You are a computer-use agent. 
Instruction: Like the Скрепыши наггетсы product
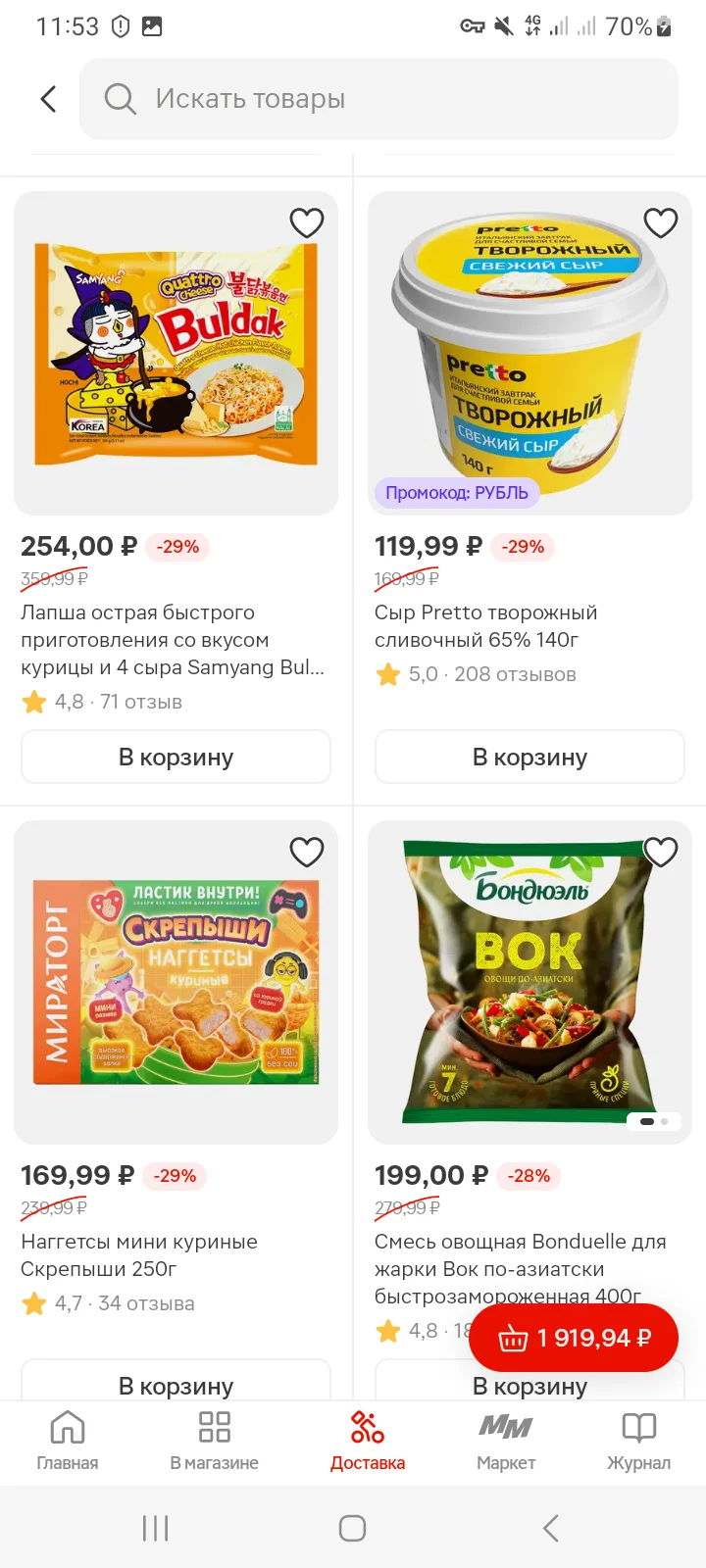point(307,853)
